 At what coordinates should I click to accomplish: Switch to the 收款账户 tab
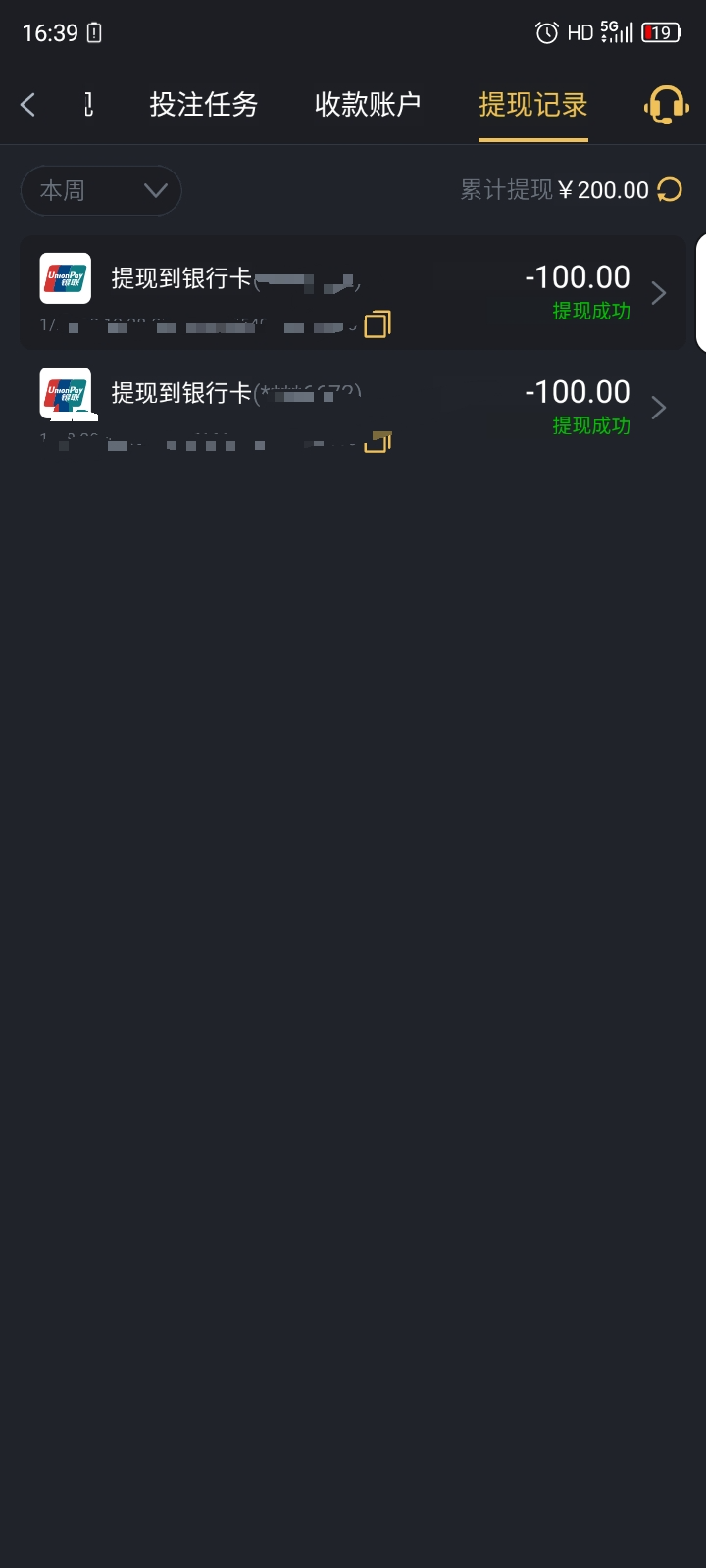(368, 105)
